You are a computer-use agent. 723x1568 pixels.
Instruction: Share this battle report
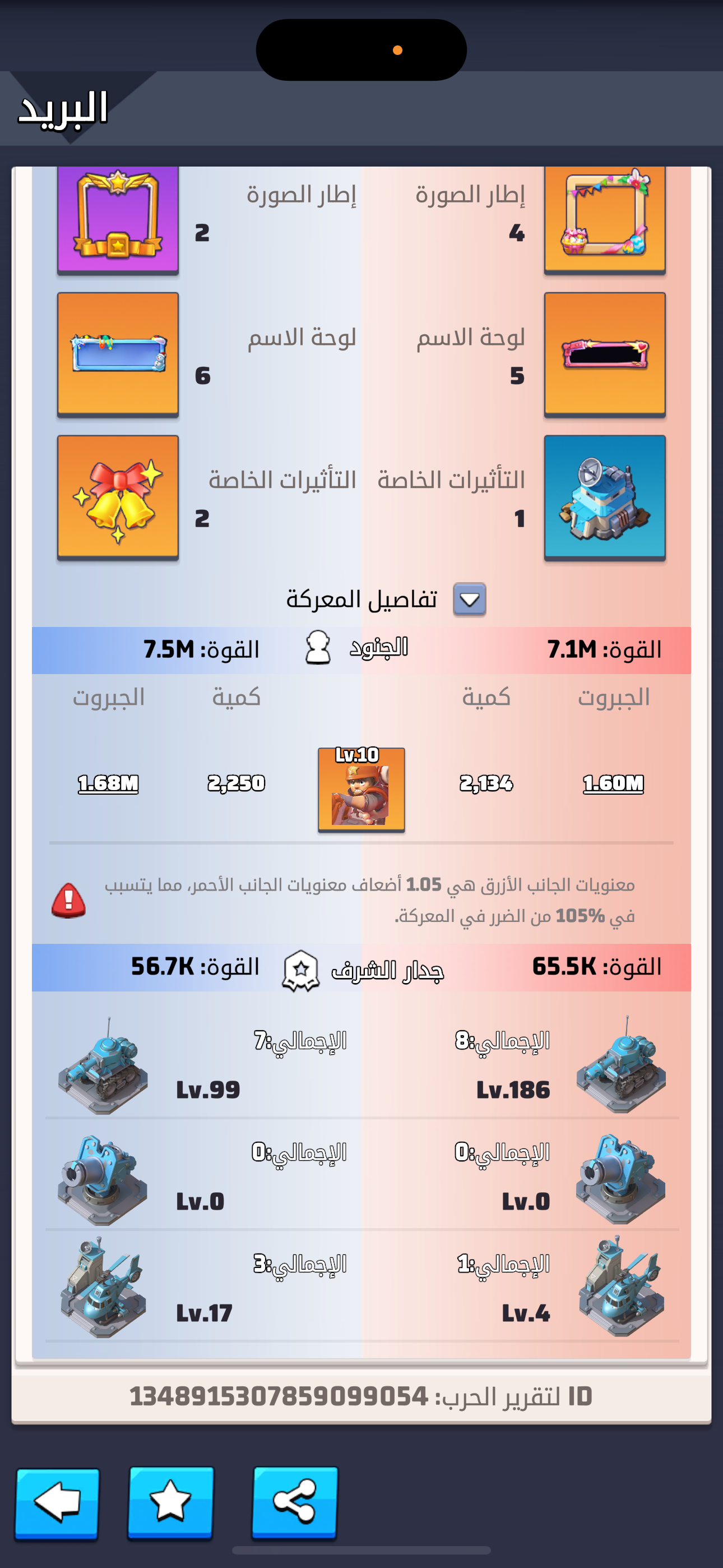(x=295, y=1502)
